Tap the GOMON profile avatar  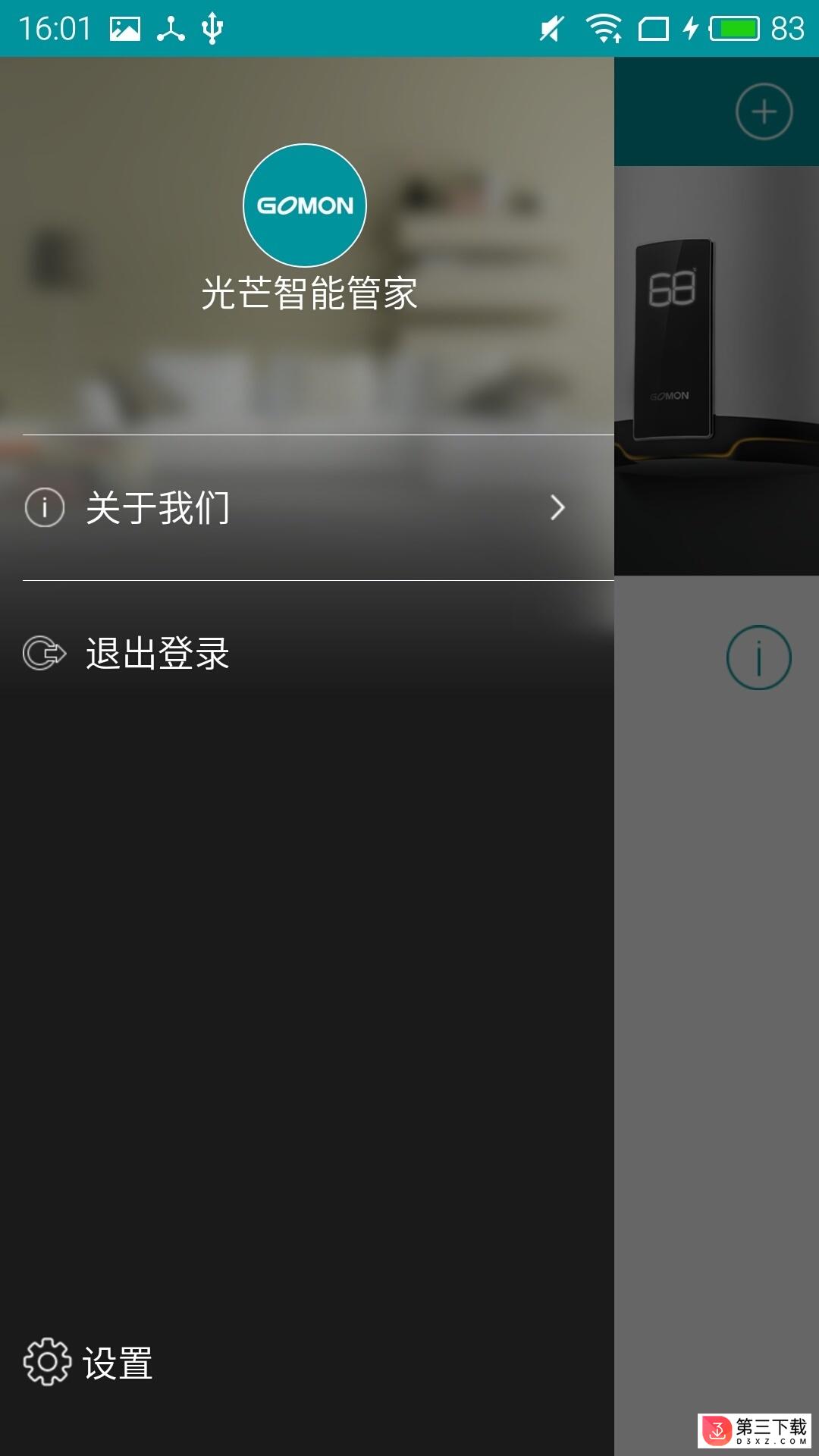point(305,206)
